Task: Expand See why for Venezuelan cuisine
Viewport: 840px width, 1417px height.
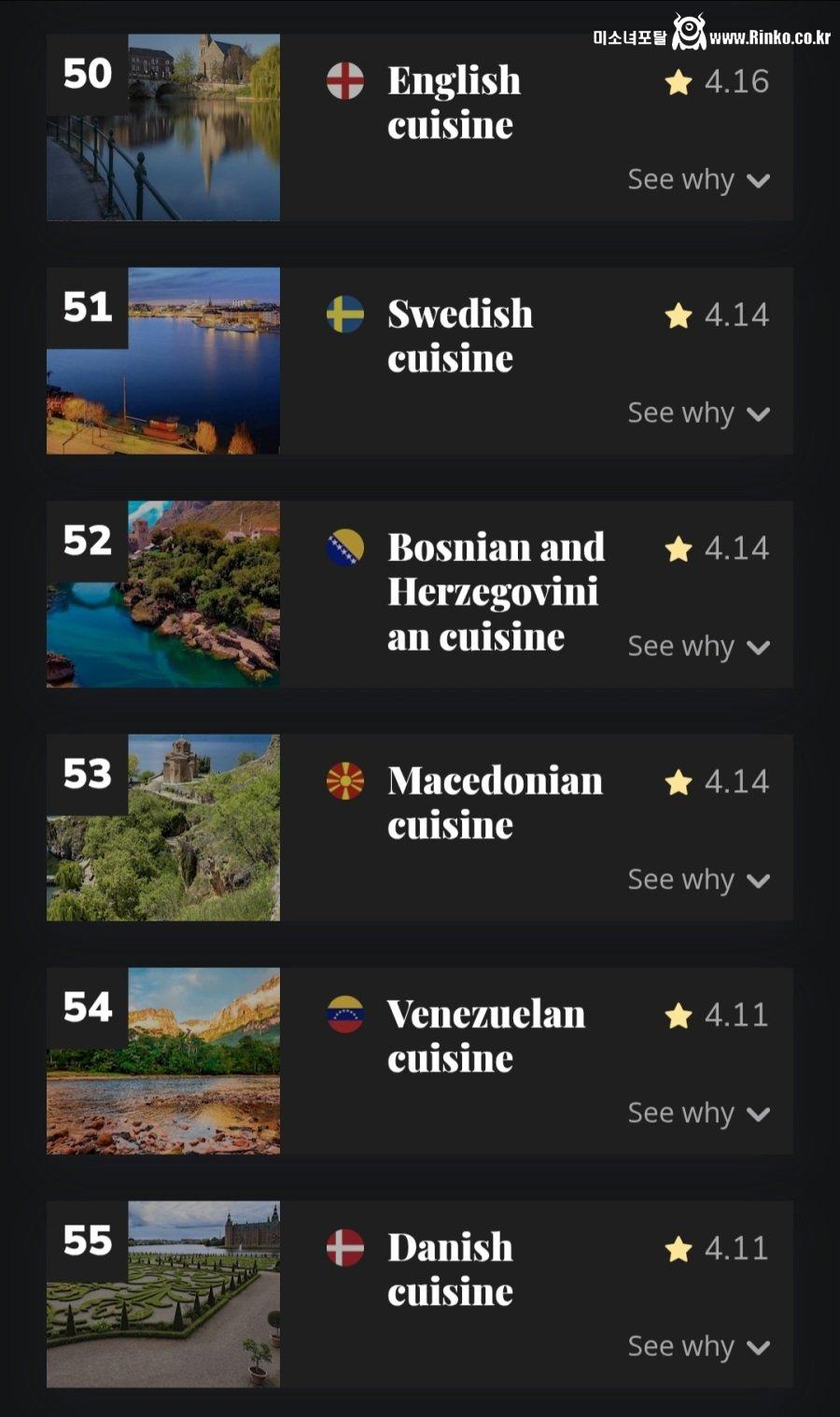Action: [698, 1113]
